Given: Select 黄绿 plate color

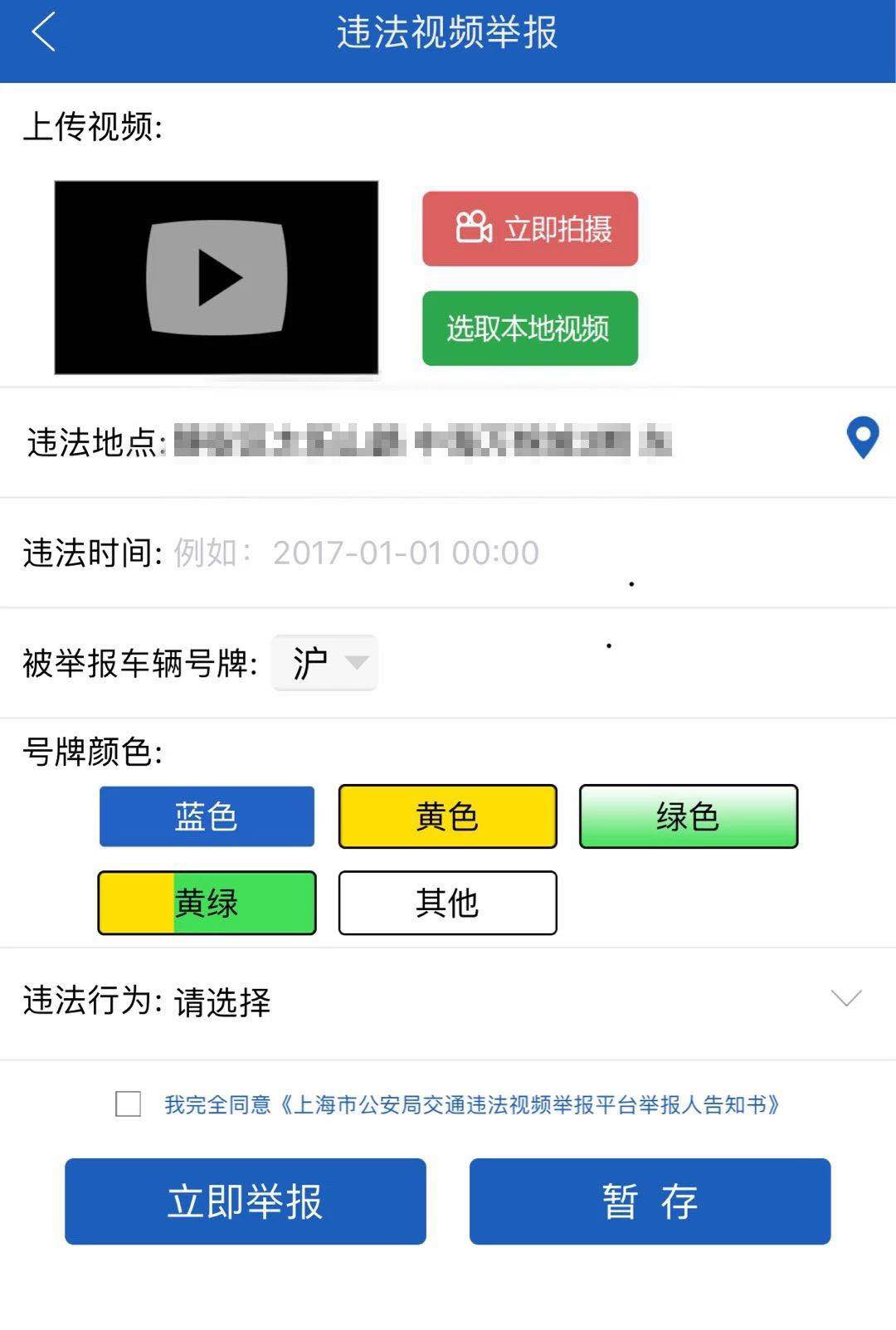Looking at the screenshot, I should click(x=207, y=903).
